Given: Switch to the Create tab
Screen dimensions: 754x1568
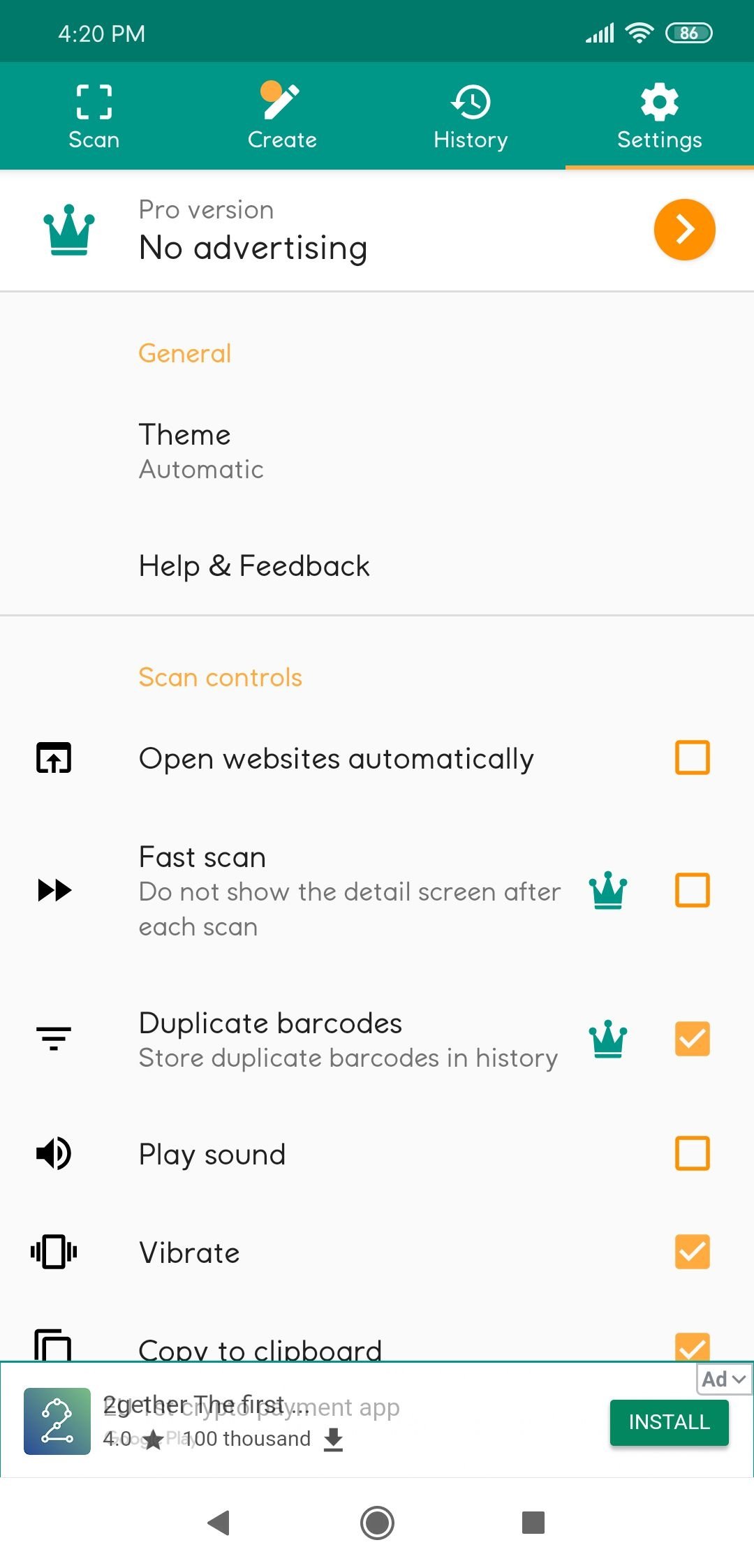Looking at the screenshot, I should (283, 116).
